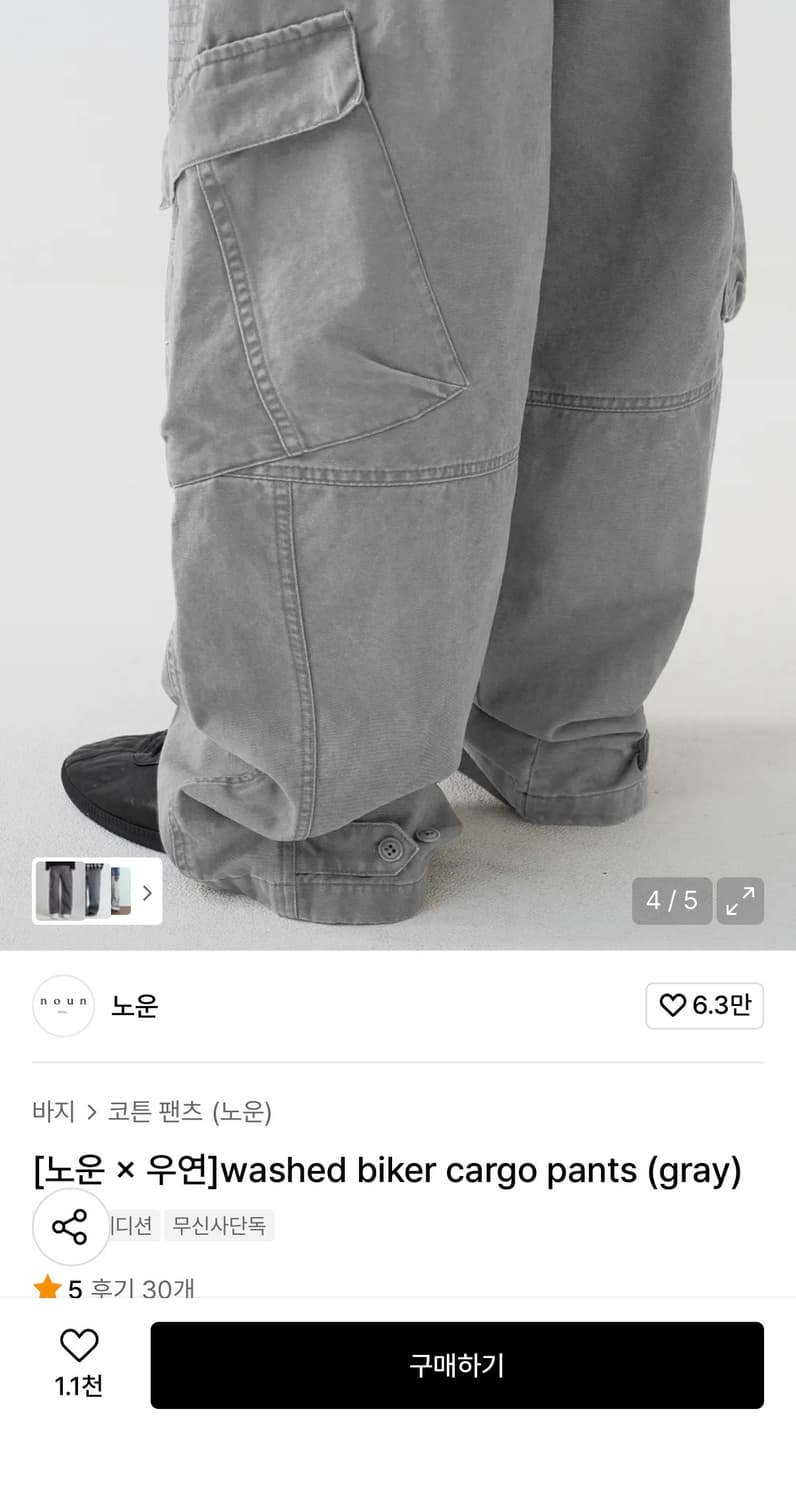Navigate to the 바지 breadcrumb category
The width and height of the screenshot is (796, 1500).
54,1110
